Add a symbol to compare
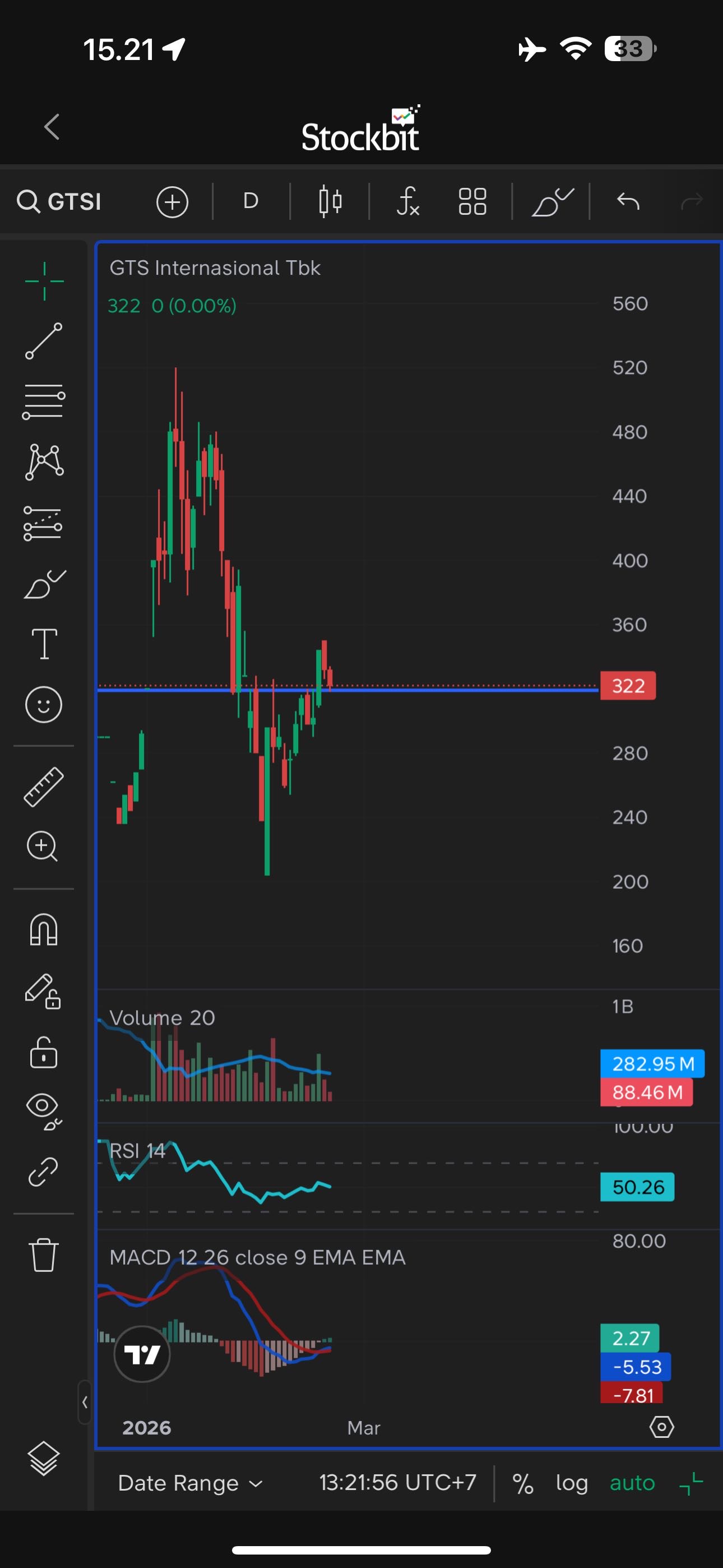The height and width of the screenshot is (1568, 723). click(x=172, y=201)
